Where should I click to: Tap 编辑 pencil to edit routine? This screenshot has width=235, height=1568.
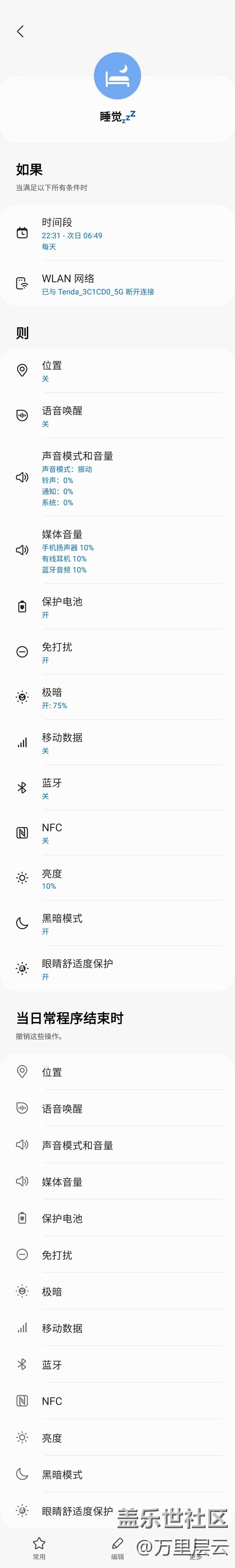click(117, 1547)
